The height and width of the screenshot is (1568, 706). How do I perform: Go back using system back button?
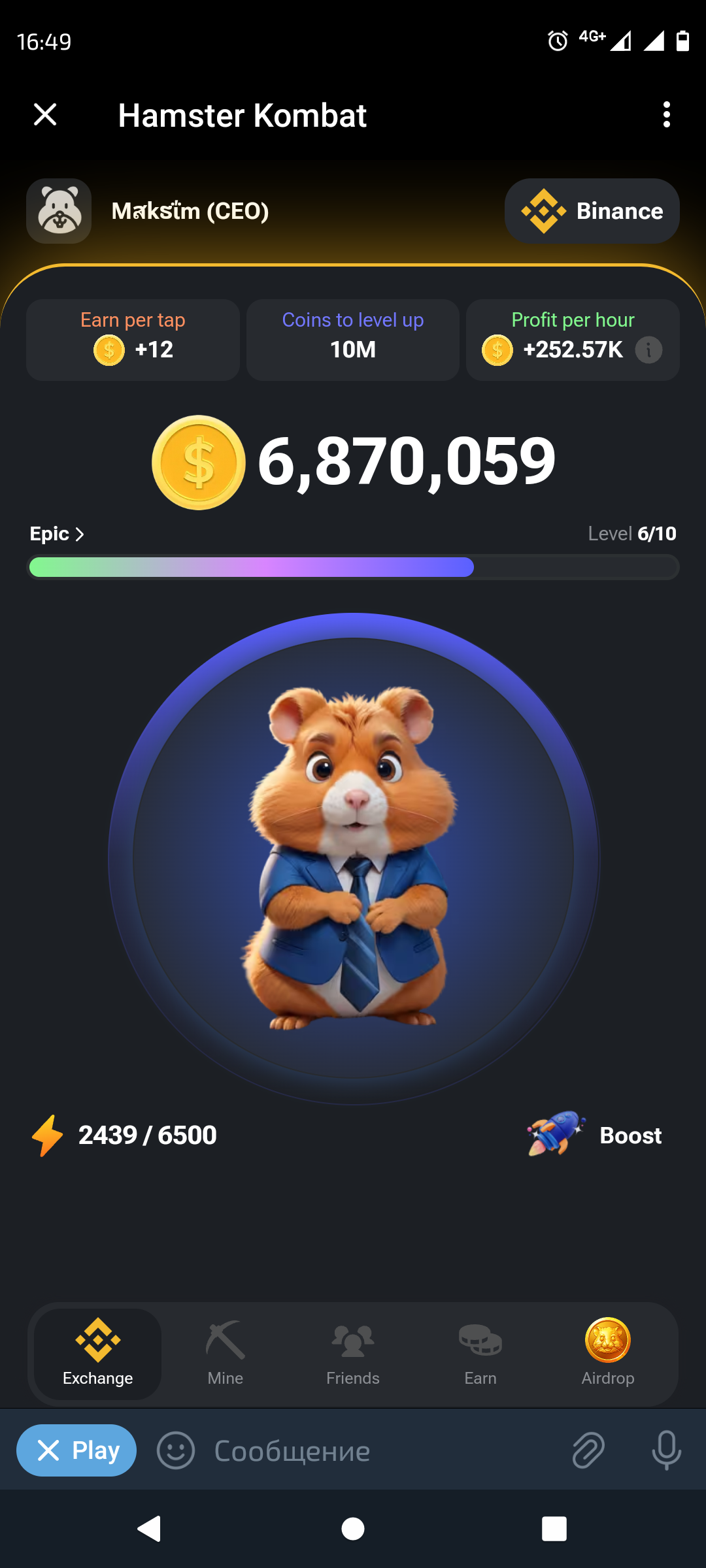pos(150,1529)
